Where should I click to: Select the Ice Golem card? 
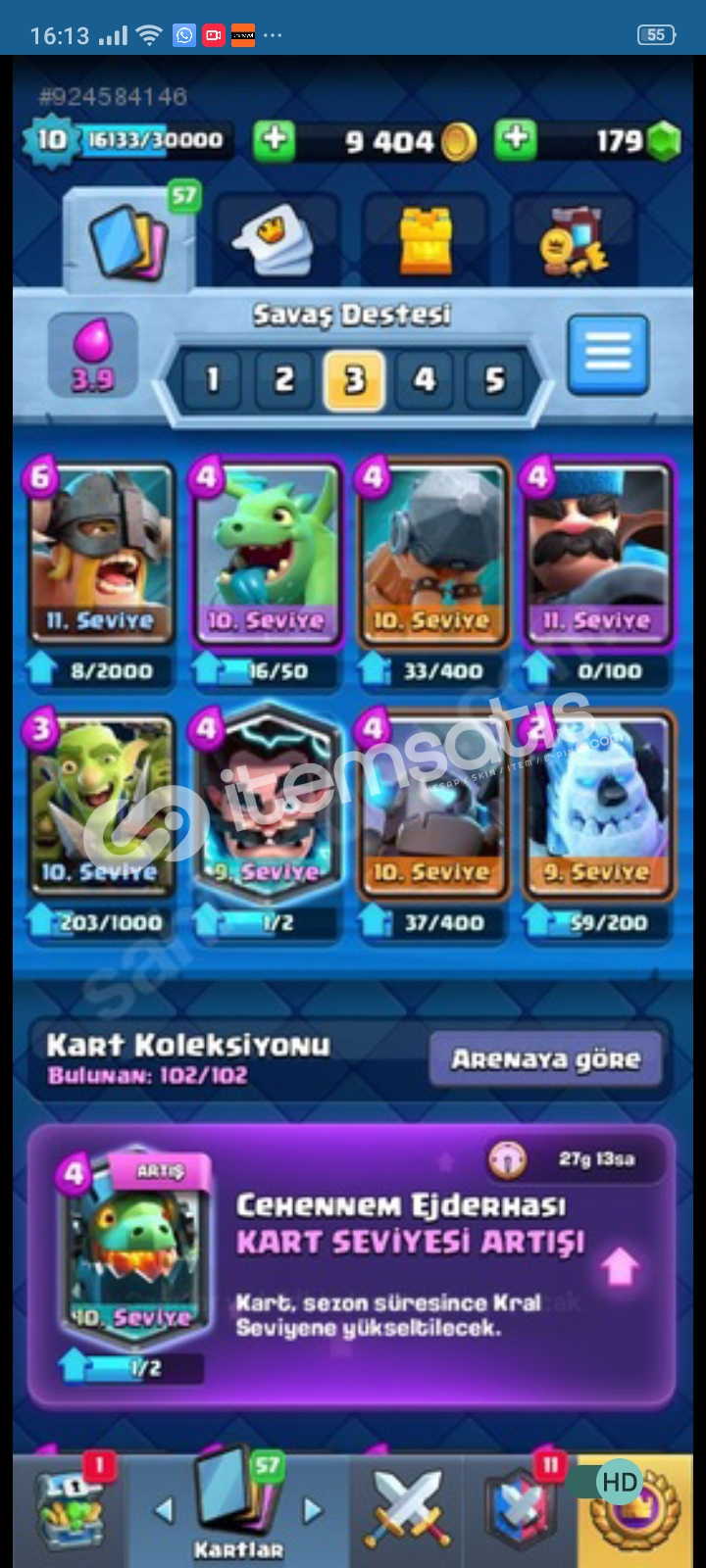[598, 806]
